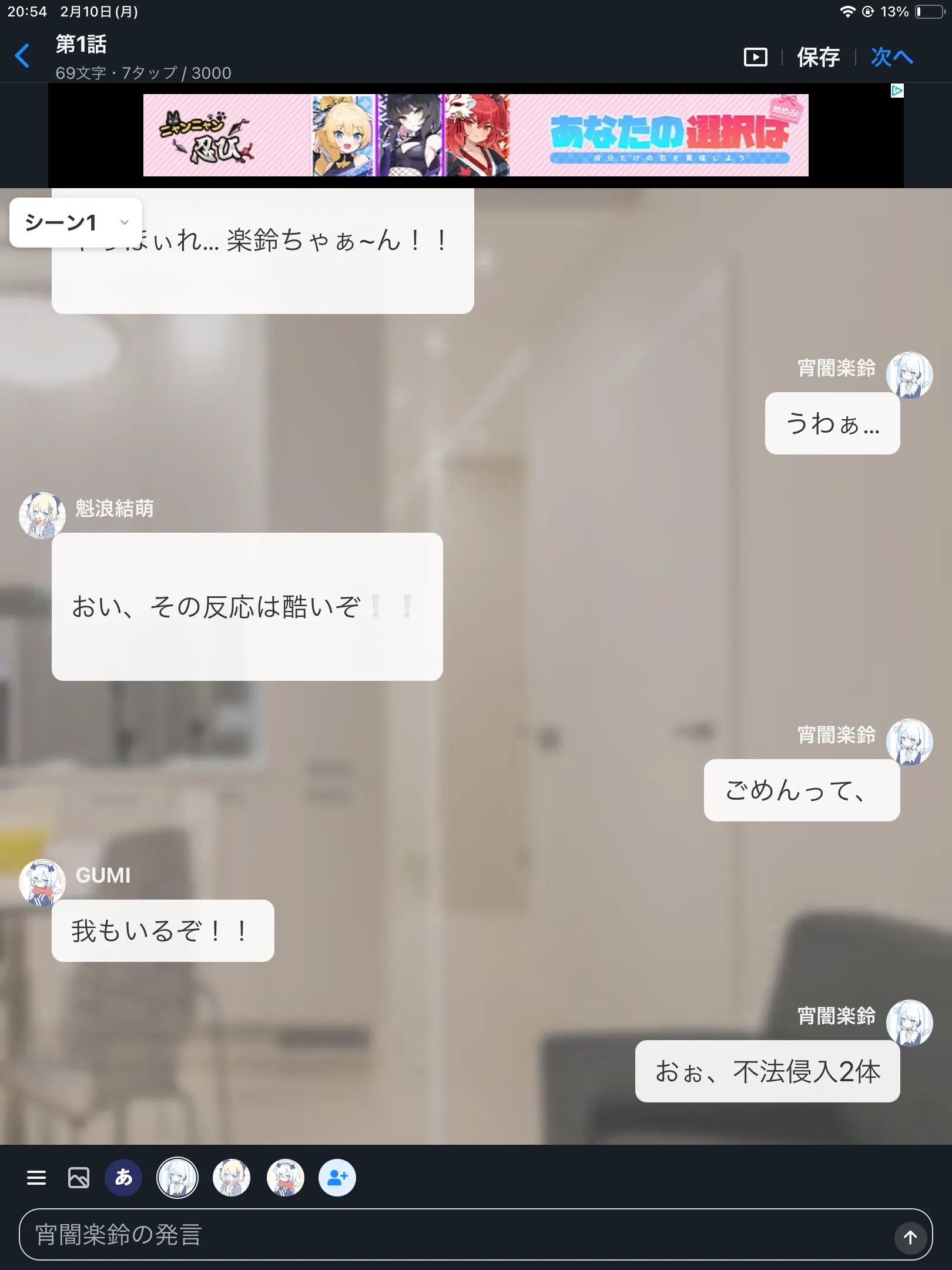The width and height of the screenshot is (952, 1270).
Task: Select the 我もいるぞ！！ message bubble
Action: click(x=163, y=931)
